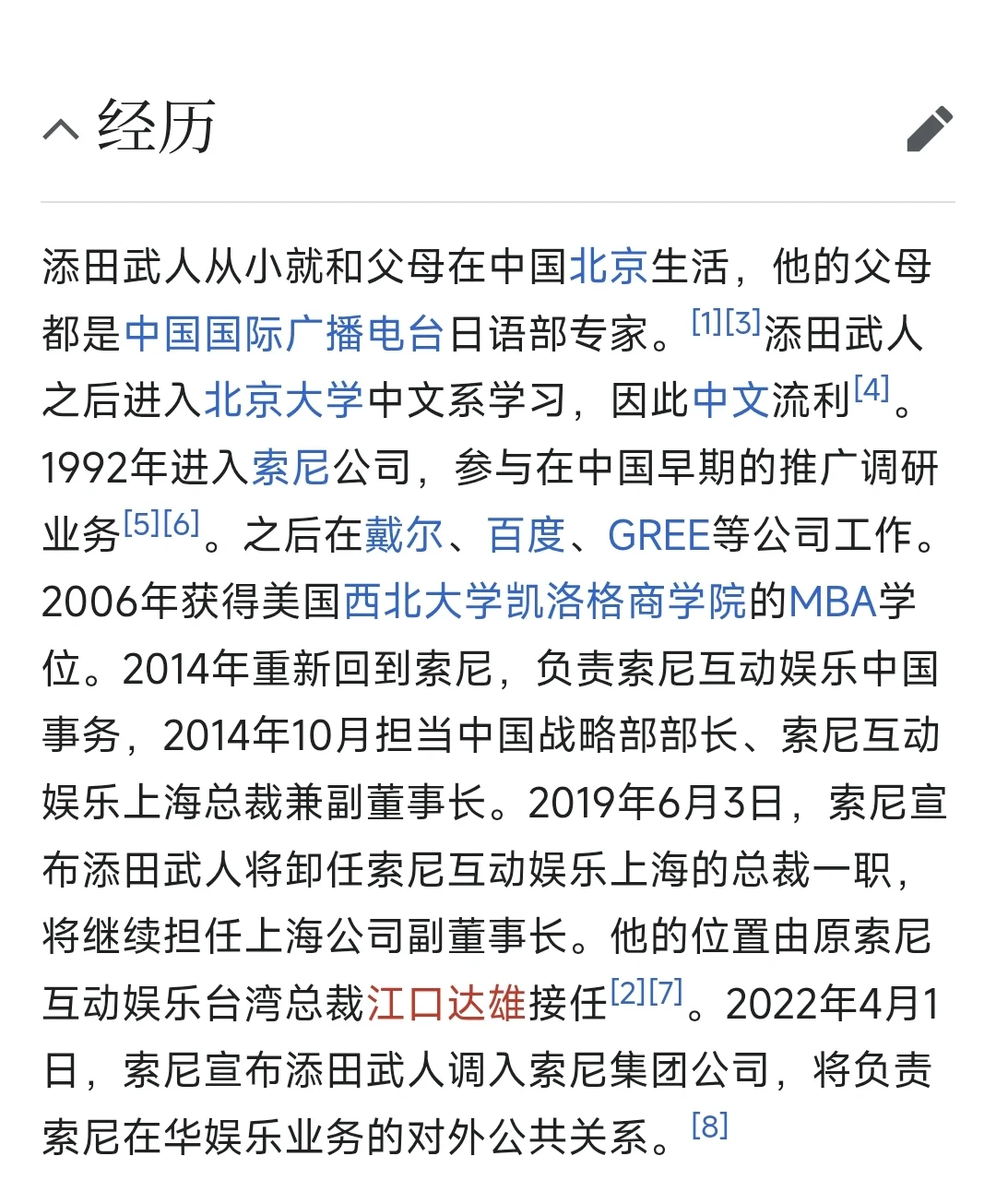This screenshot has width=996, height=1204.
Task: Open the 西北大学凯洛格商学院 link
Action: pos(544,602)
